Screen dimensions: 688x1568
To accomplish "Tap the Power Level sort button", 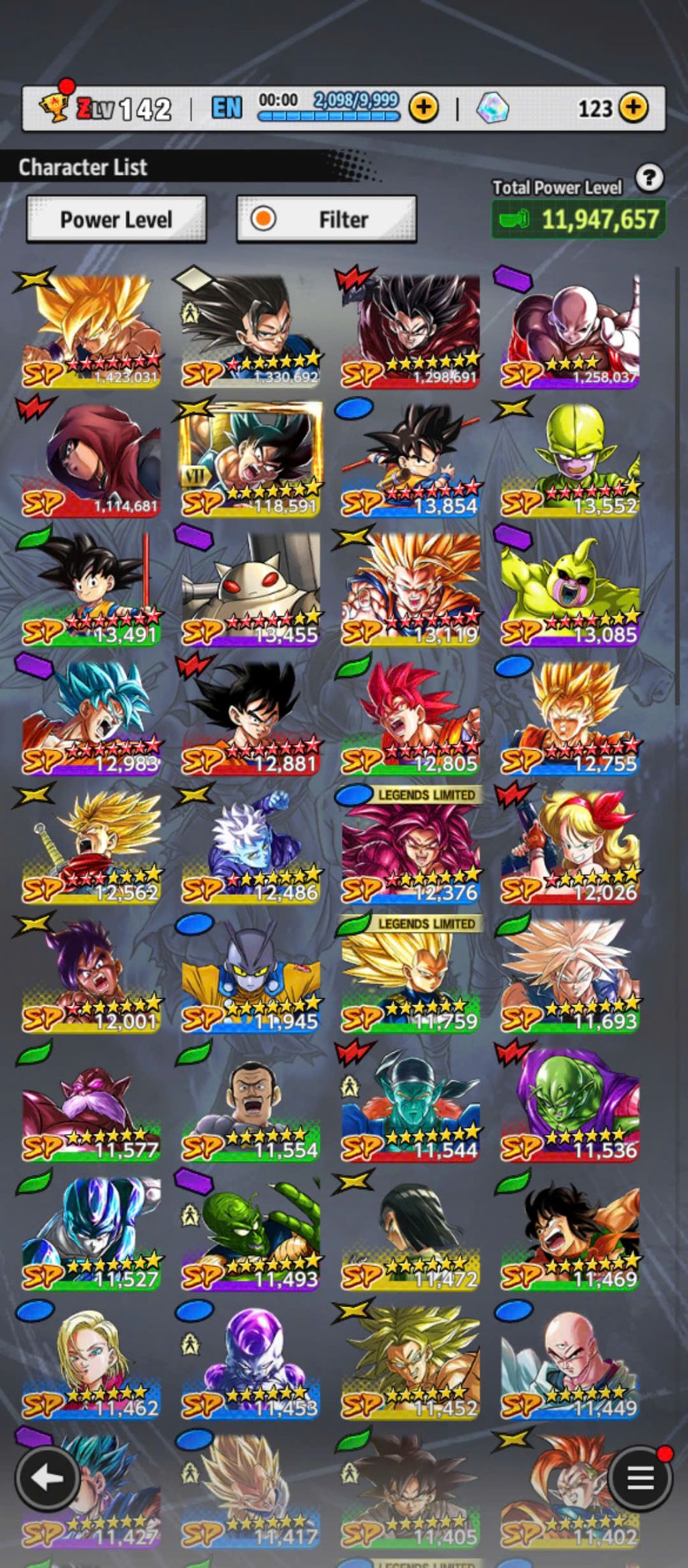I will (x=116, y=220).
